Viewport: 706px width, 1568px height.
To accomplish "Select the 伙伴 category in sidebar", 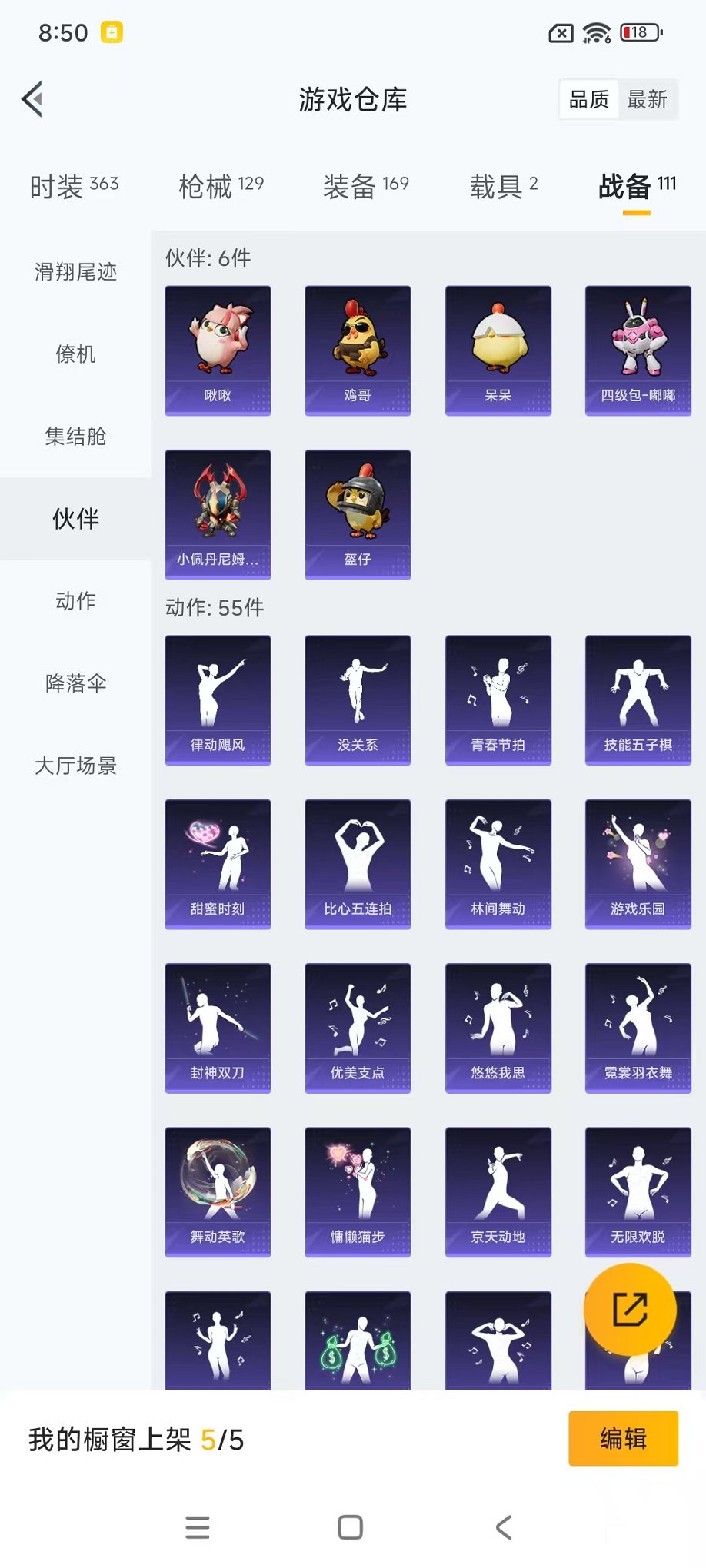I will (75, 519).
